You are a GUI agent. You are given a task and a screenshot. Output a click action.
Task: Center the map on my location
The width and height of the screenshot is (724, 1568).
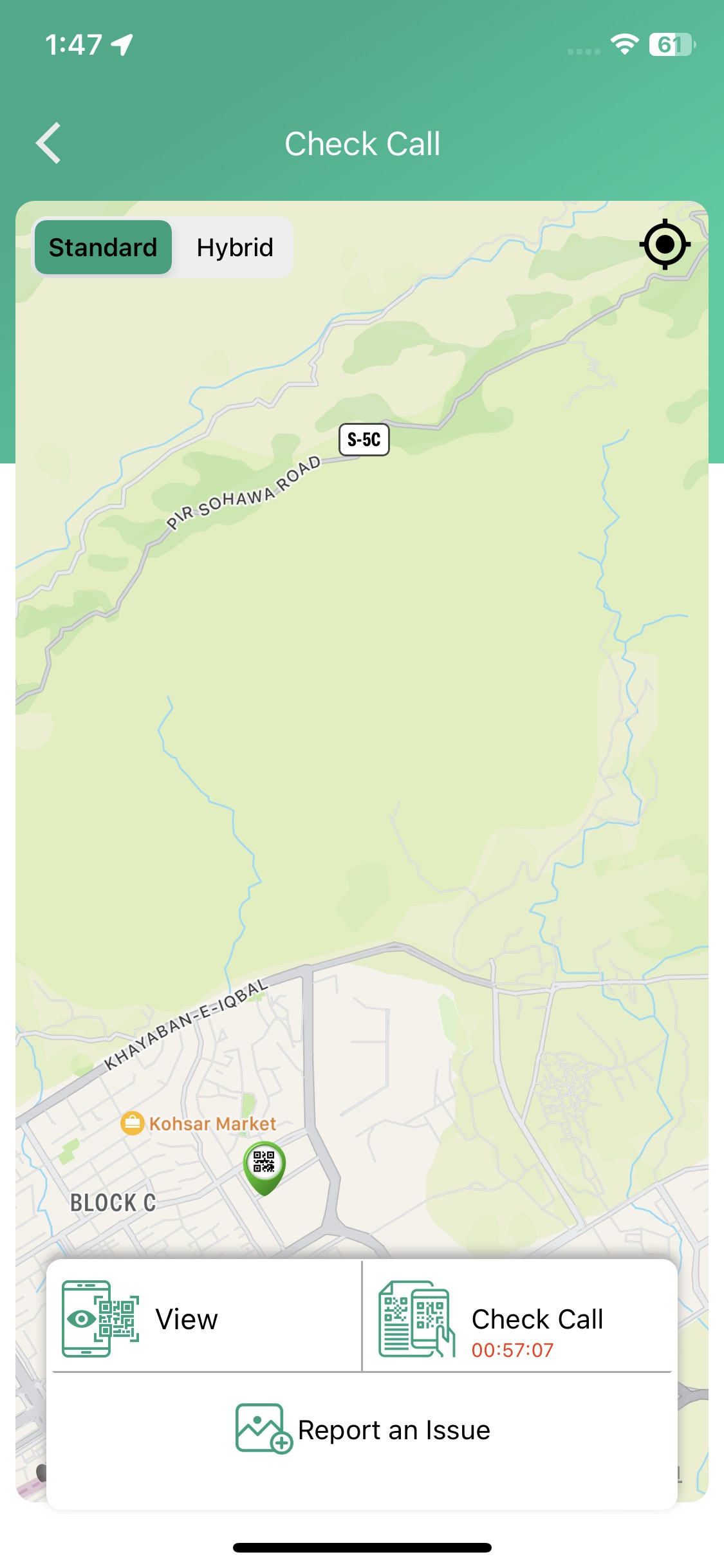click(665, 245)
